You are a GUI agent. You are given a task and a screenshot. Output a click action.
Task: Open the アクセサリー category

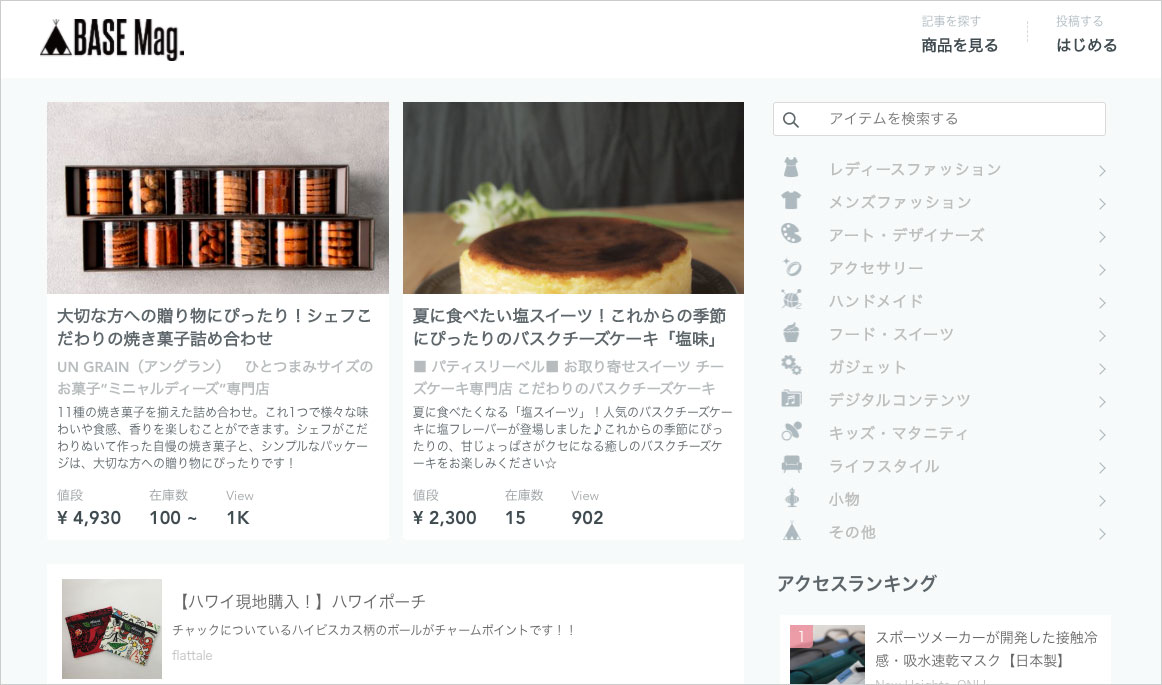point(875,269)
